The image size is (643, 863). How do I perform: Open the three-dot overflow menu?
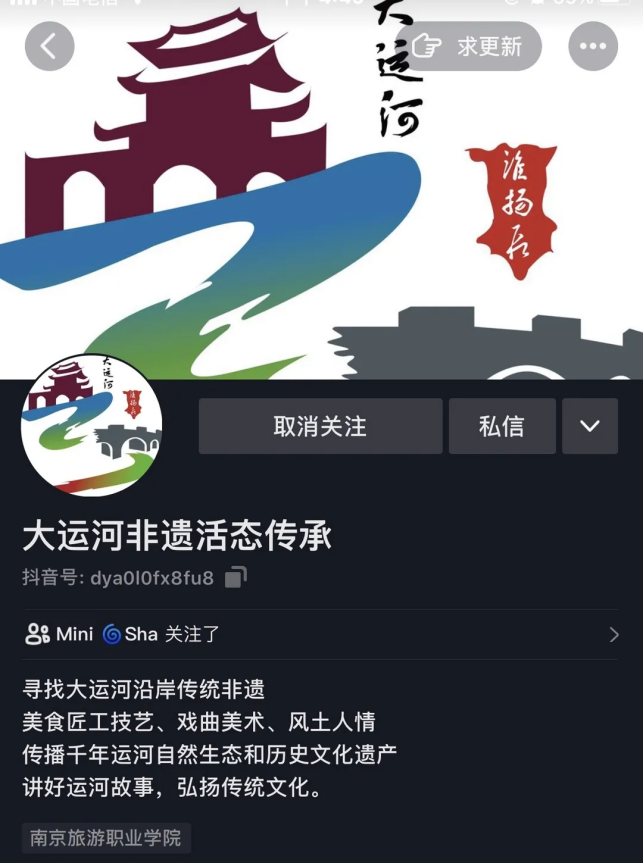coord(593,46)
